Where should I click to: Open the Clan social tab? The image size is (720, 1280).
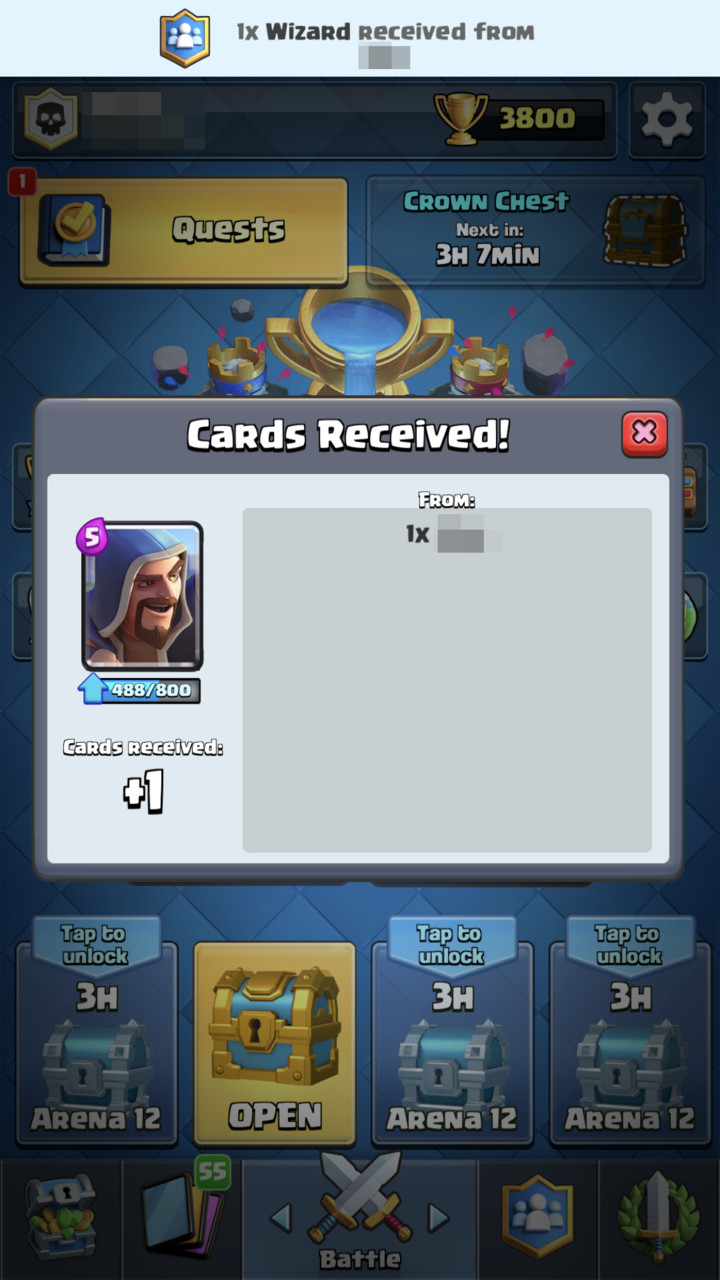[x=538, y=1217]
